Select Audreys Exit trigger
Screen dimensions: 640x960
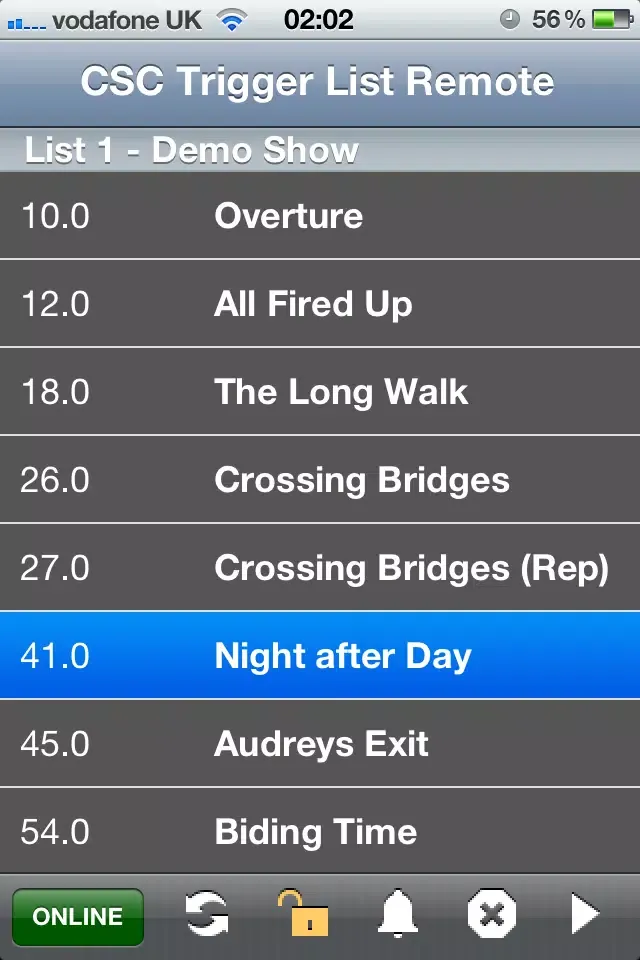pos(320,744)
